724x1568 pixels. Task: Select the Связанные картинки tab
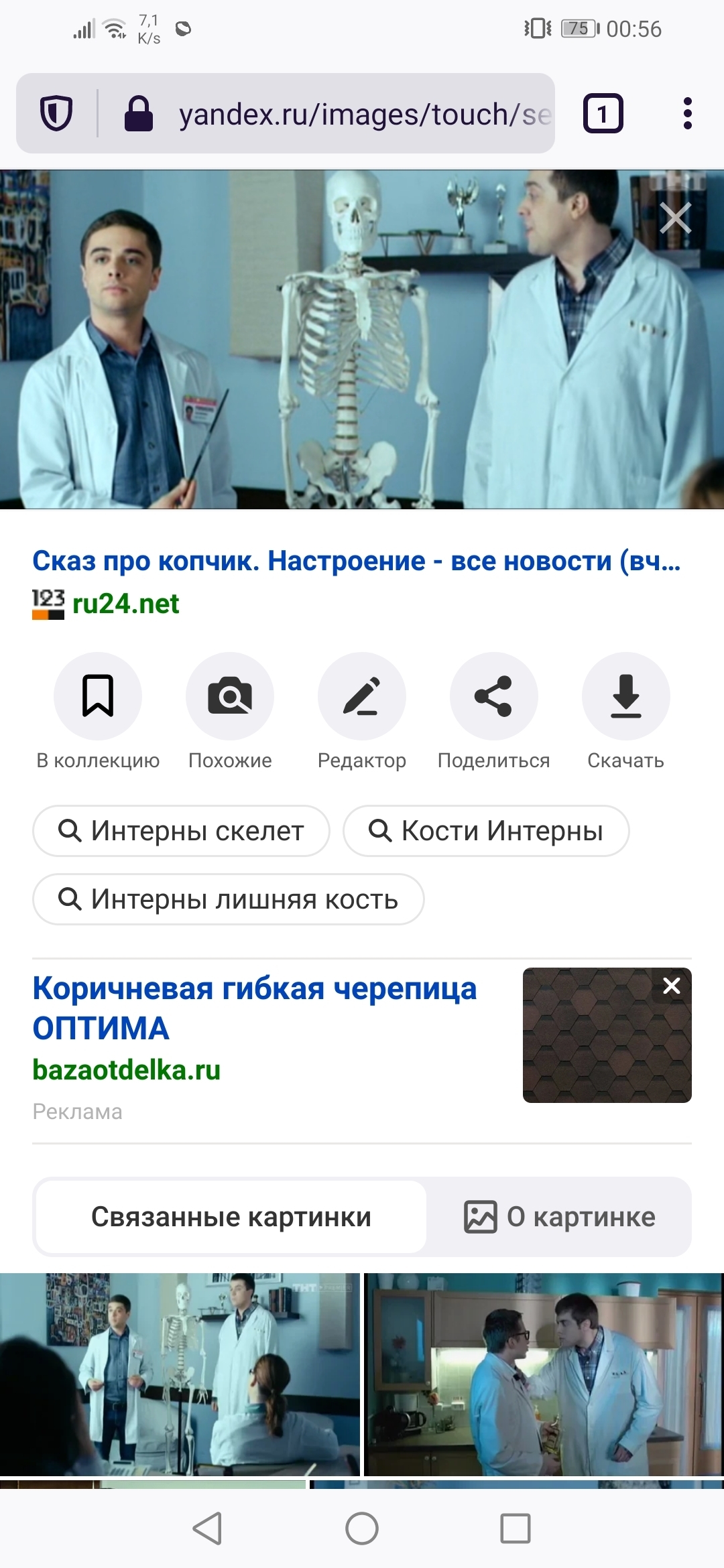point(231,1217)
